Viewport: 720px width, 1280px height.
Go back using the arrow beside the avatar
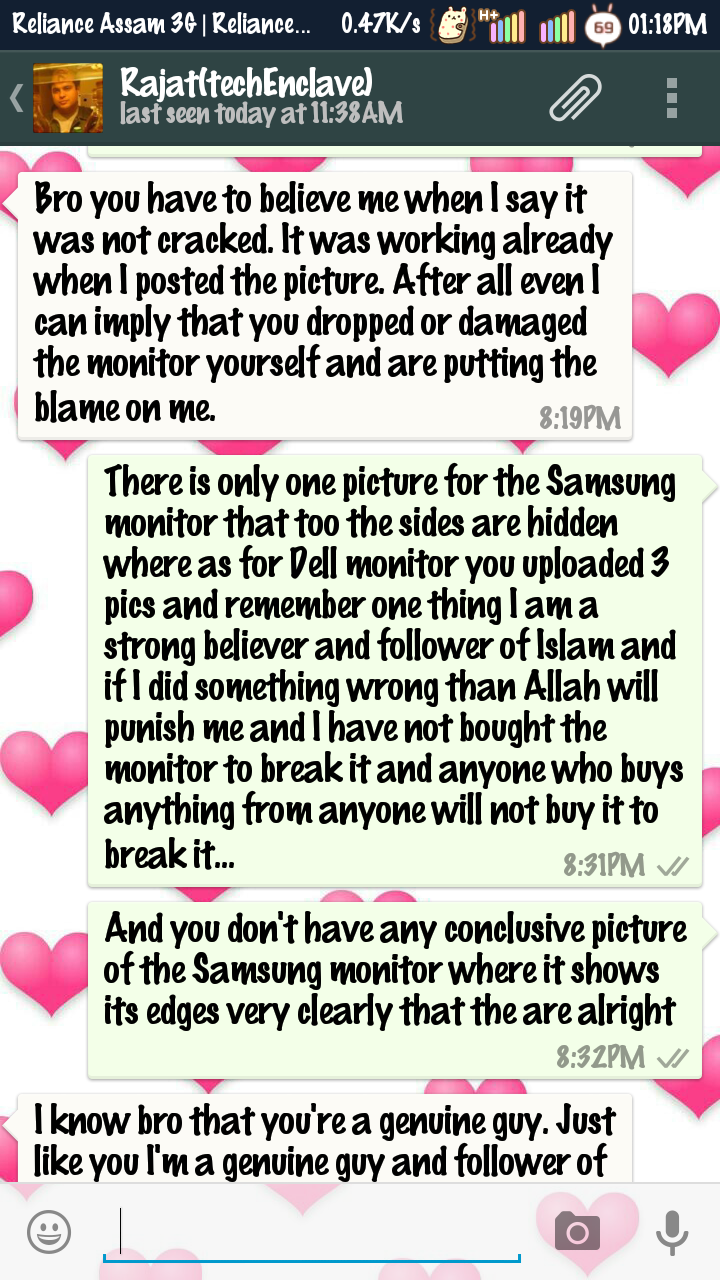pyautogui.click(x=16, y=99)
